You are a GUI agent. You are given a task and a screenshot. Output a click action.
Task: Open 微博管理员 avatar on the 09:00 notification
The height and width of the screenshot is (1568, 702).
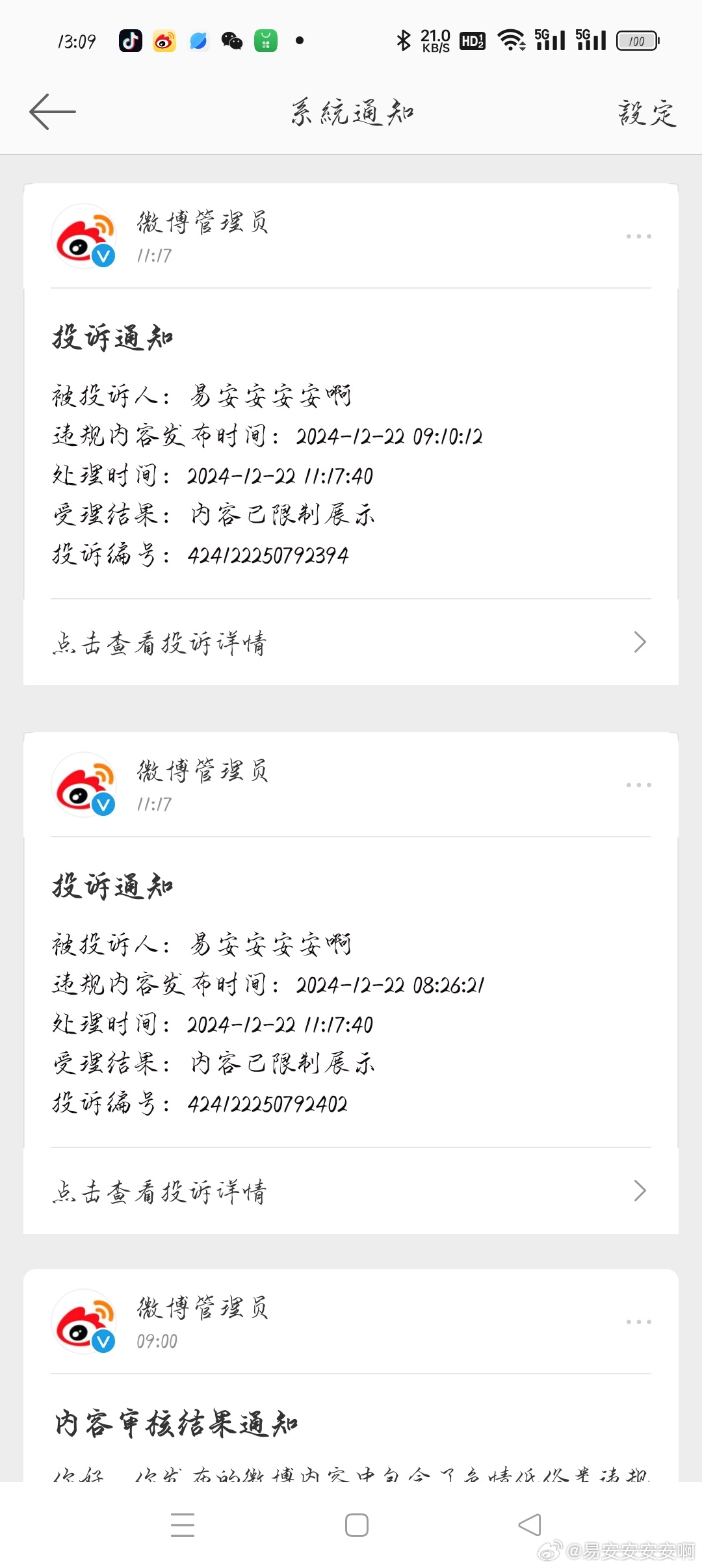[84, 1322]
